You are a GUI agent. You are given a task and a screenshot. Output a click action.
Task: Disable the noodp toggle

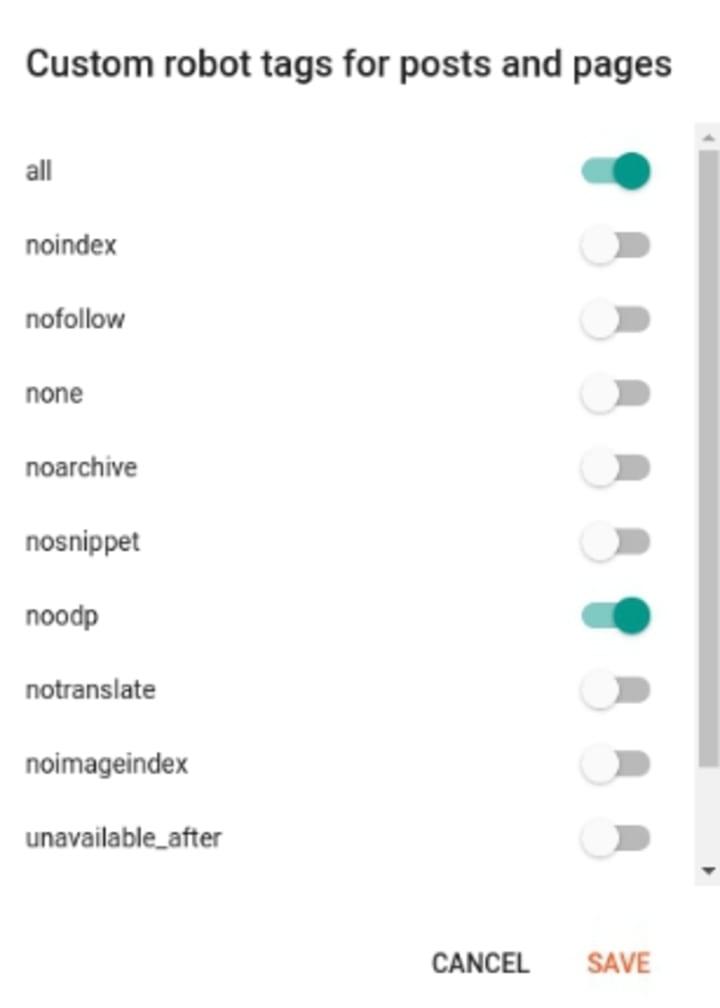point(615,616)
